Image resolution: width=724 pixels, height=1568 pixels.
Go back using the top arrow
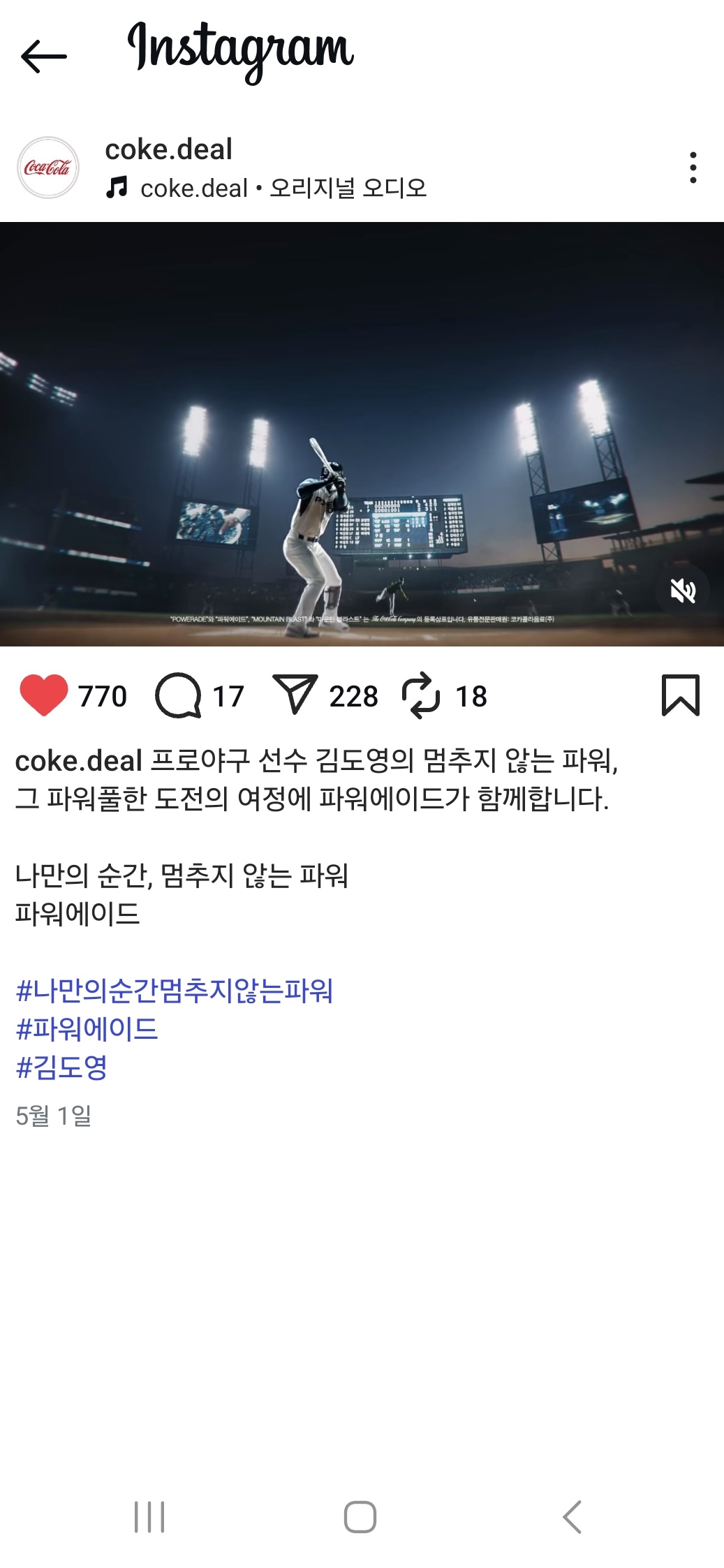[x=43, y=56]
